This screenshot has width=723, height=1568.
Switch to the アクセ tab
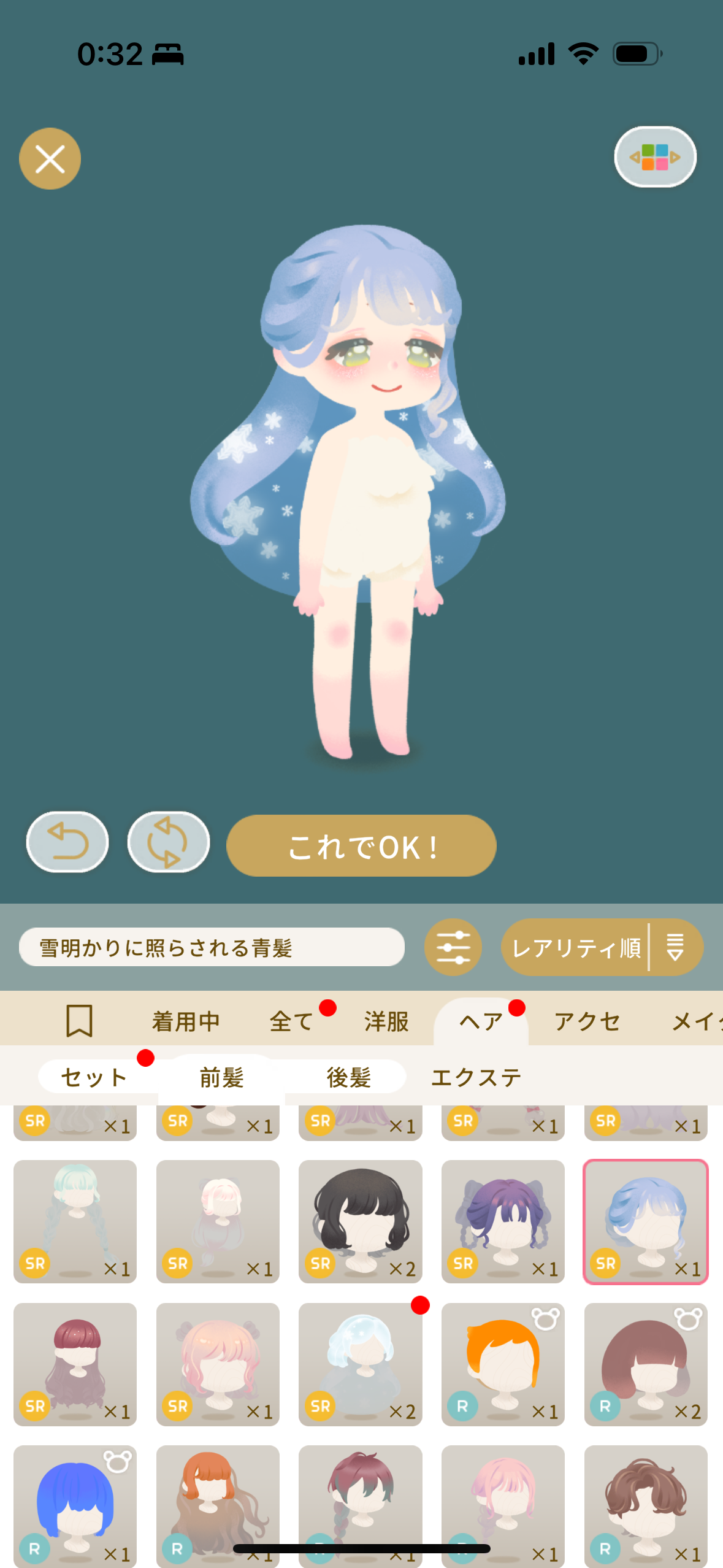coord(587,1021)
